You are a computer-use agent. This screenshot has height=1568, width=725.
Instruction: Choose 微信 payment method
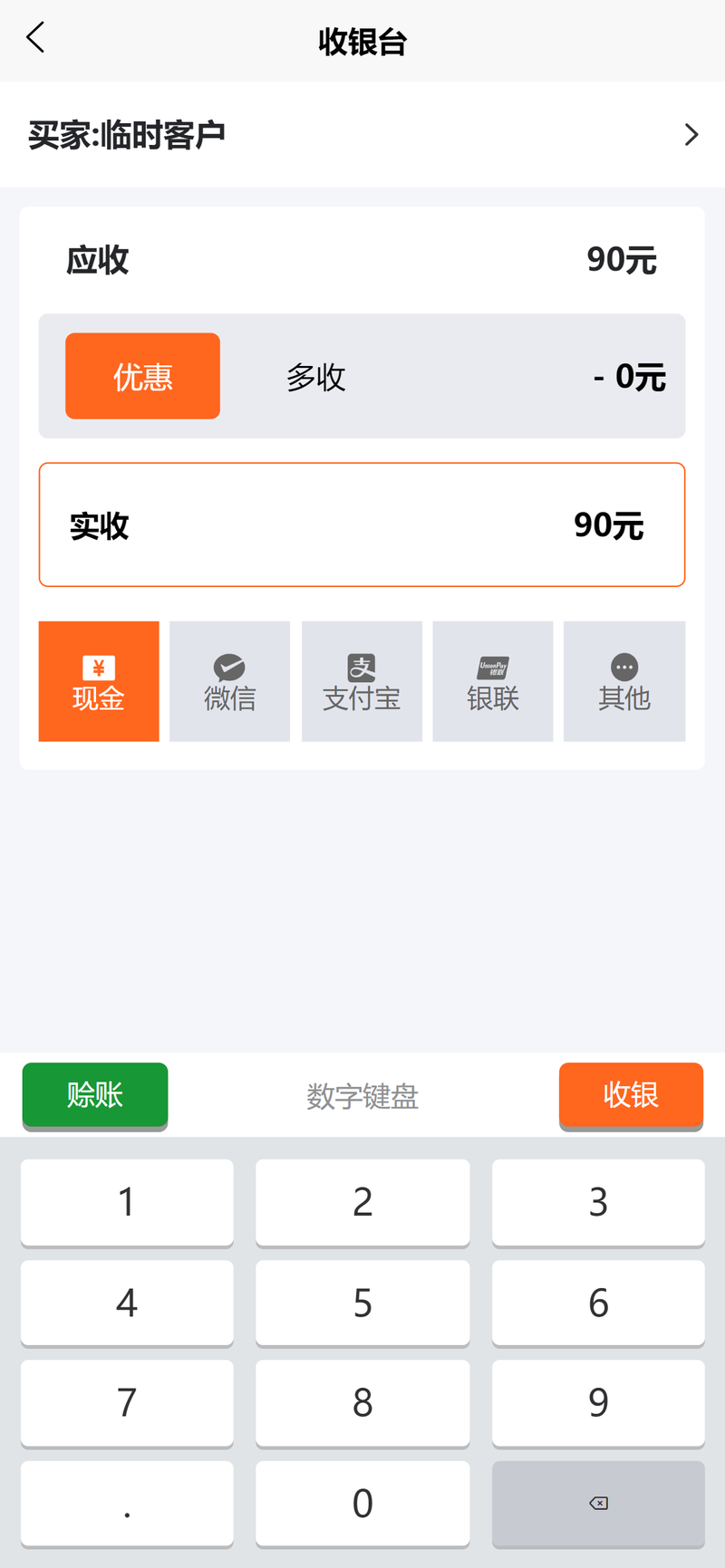pos(229,681)
